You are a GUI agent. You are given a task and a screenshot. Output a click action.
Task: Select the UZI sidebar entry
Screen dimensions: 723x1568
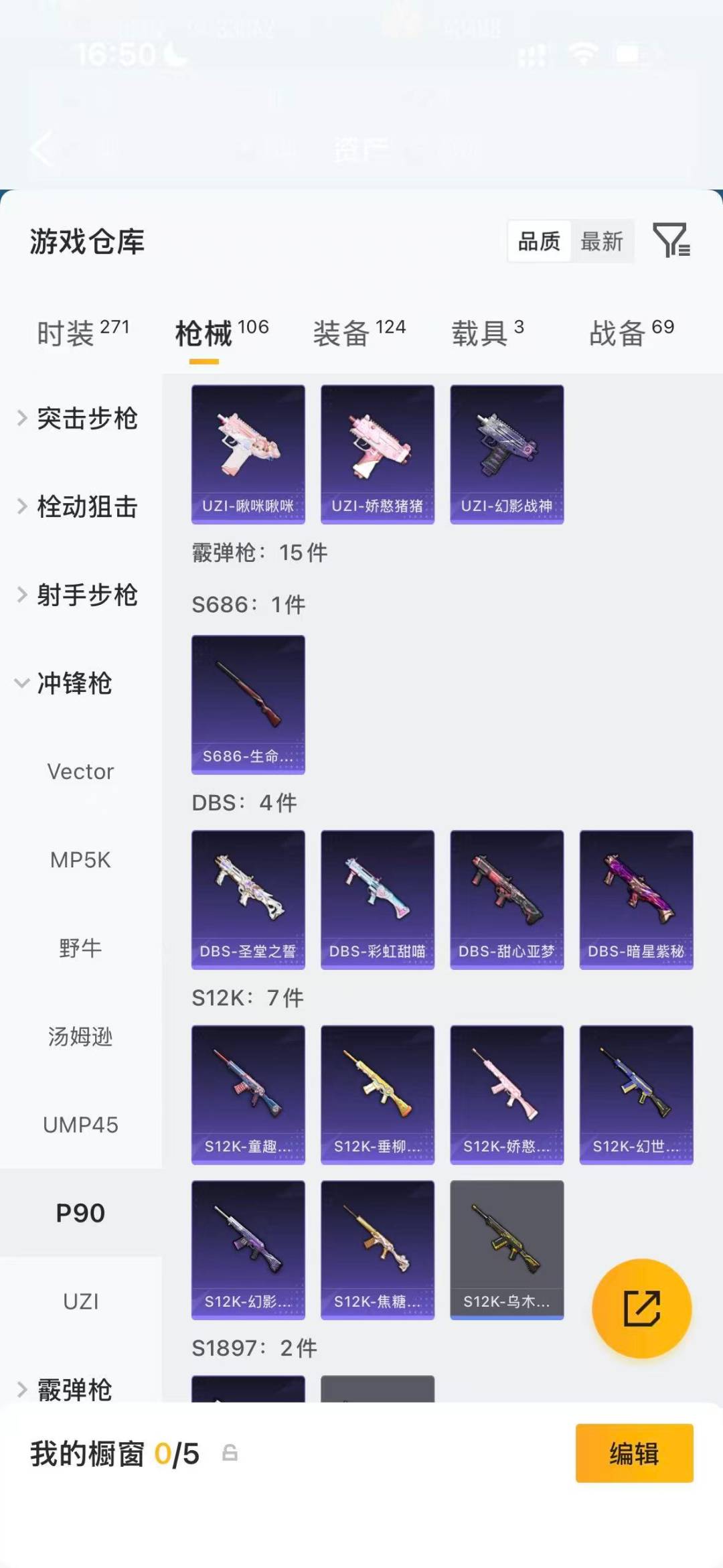[x=81, y=1300]
